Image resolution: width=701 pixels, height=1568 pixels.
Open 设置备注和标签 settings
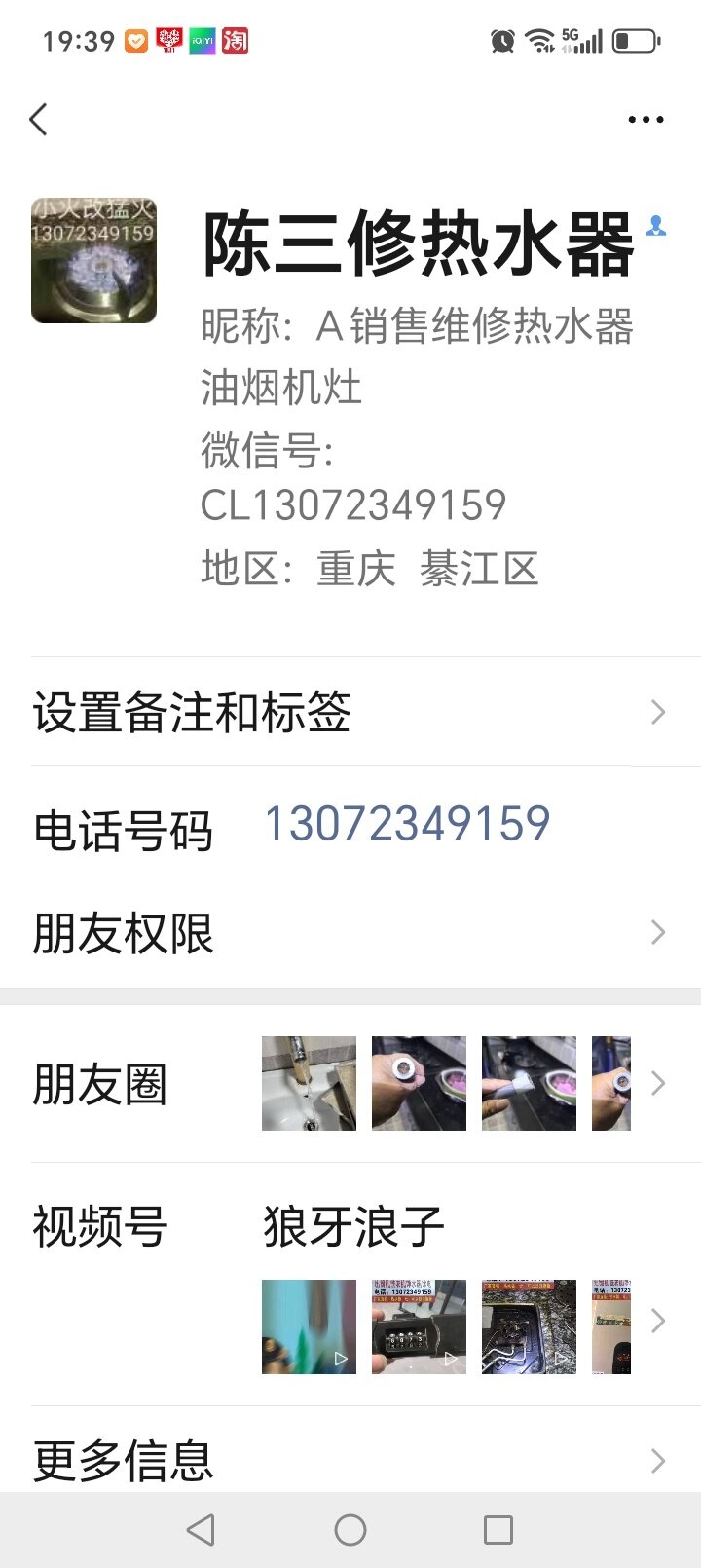click(x=350, y=712)
